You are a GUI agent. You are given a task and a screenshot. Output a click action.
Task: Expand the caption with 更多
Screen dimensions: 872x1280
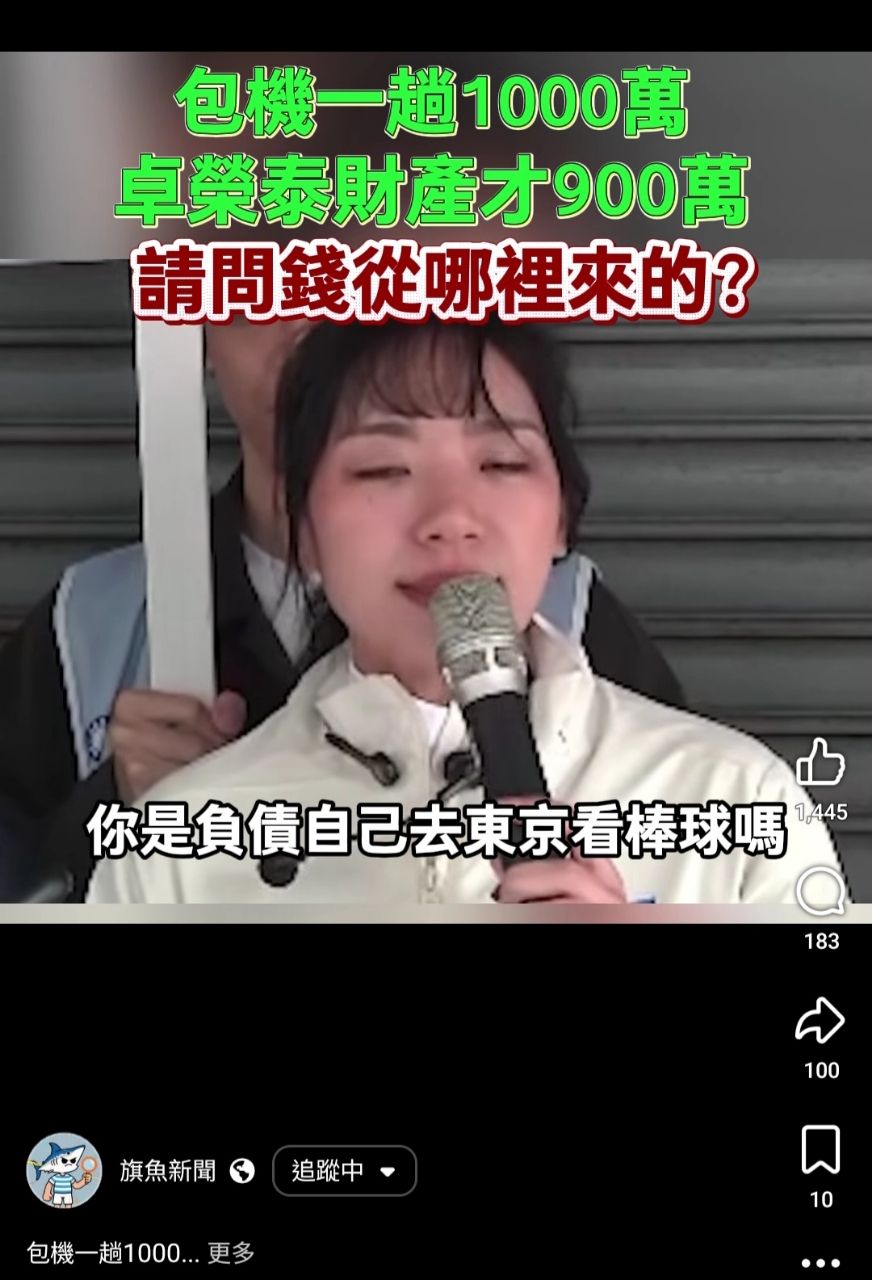coord(231,1252)
